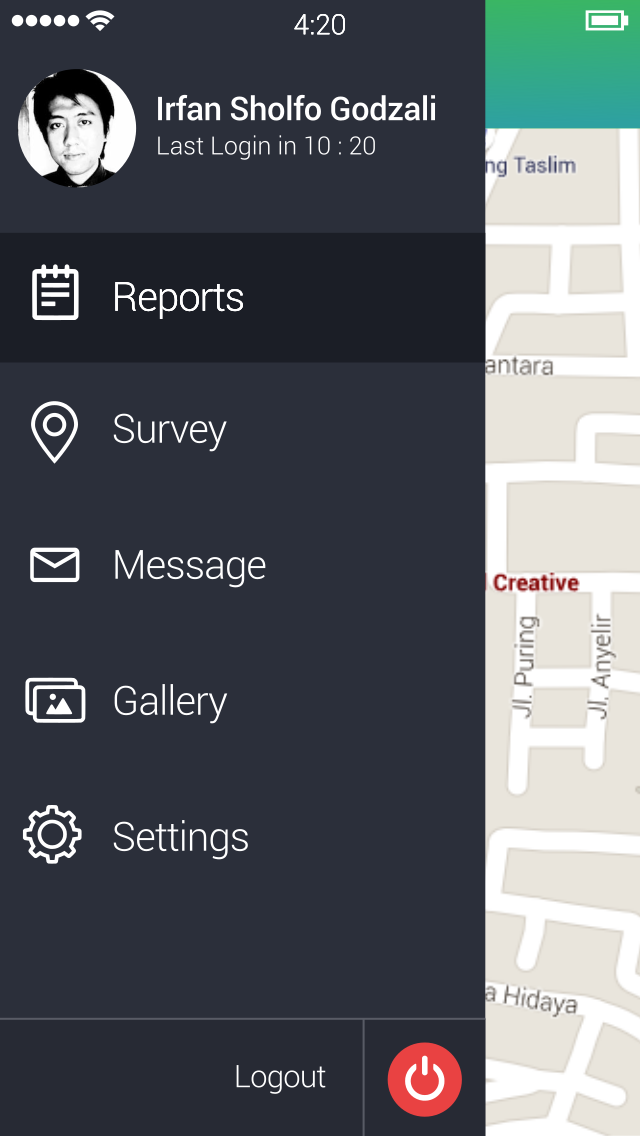
Task: Open Settings from the drawer
Action: tap(180, 837)
